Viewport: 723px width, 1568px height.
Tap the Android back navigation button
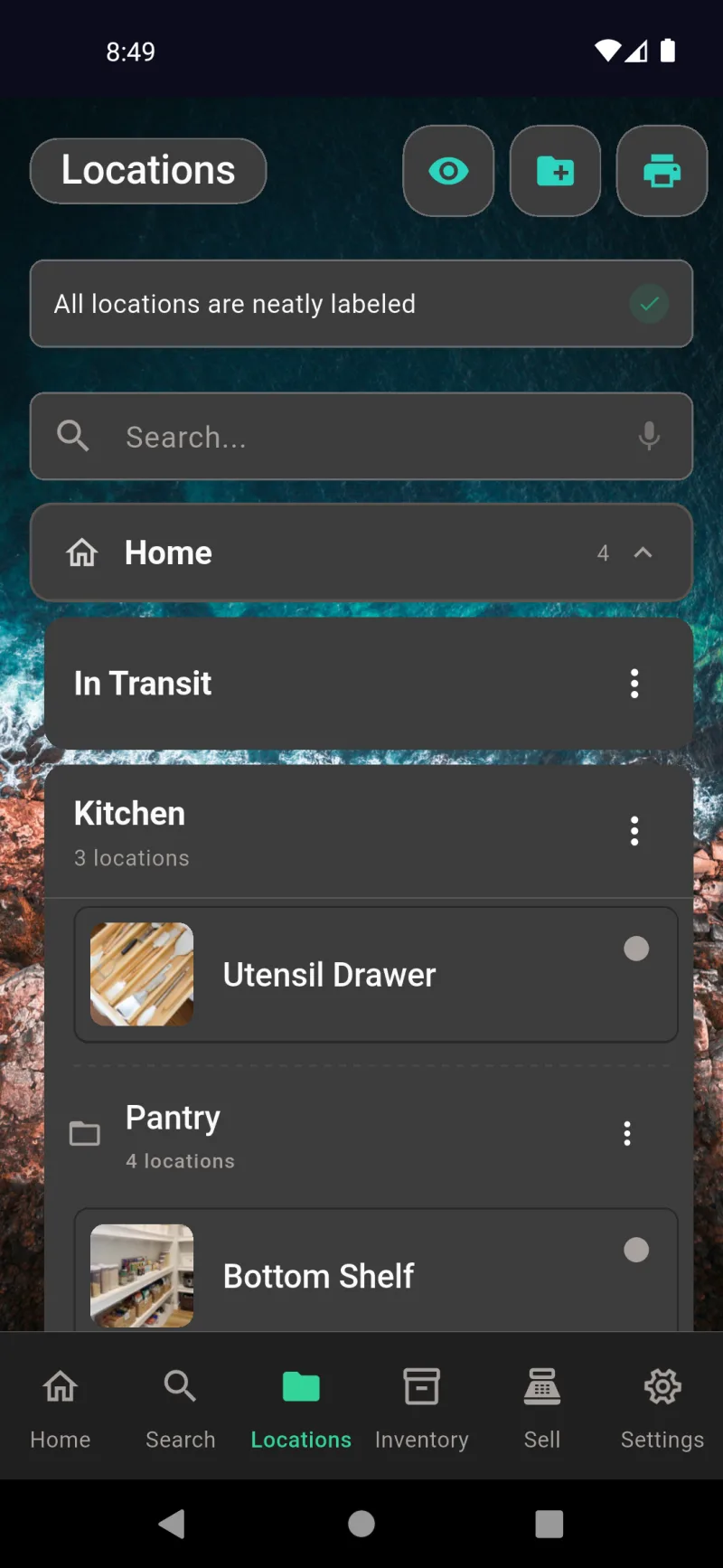[173, 1524]
